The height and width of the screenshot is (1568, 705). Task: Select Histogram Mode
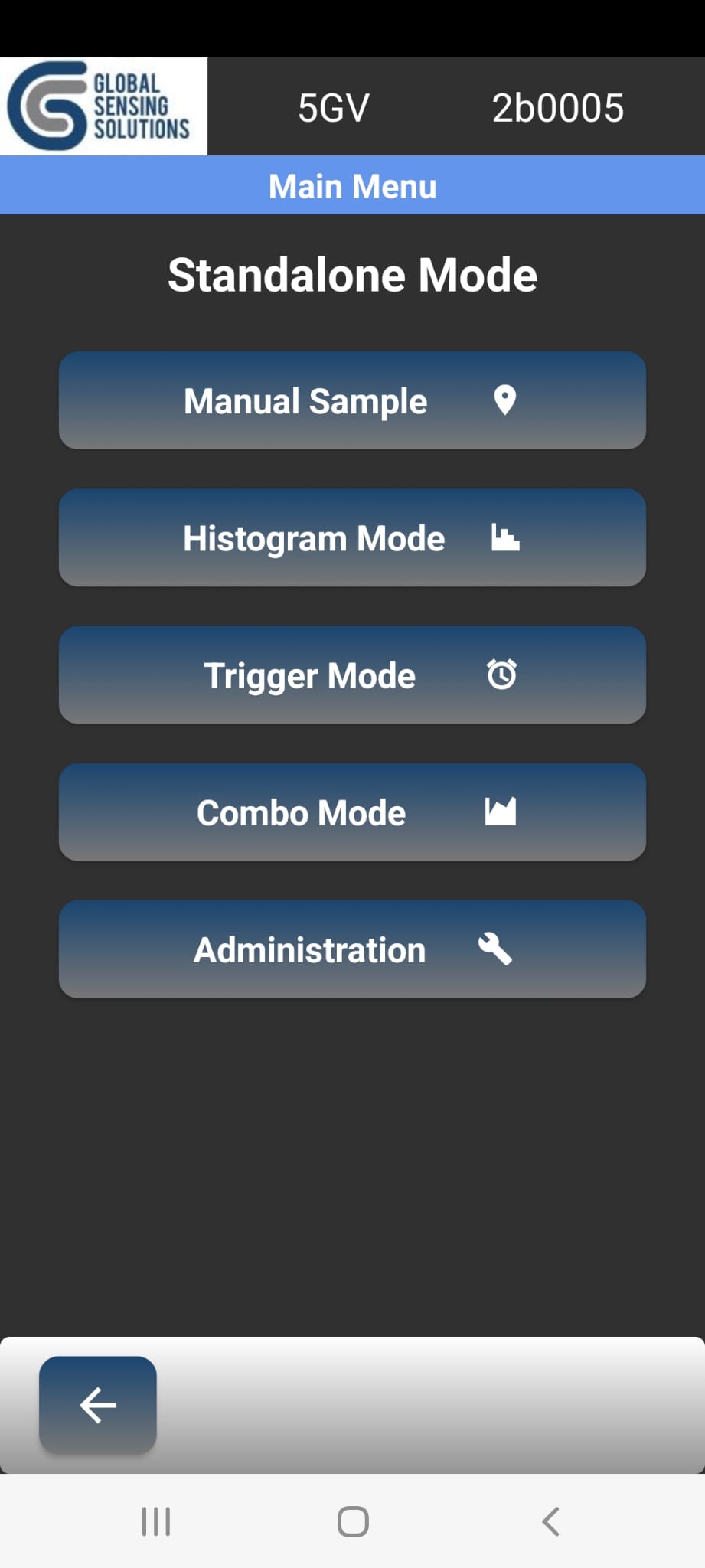click(x=352, y=537)
